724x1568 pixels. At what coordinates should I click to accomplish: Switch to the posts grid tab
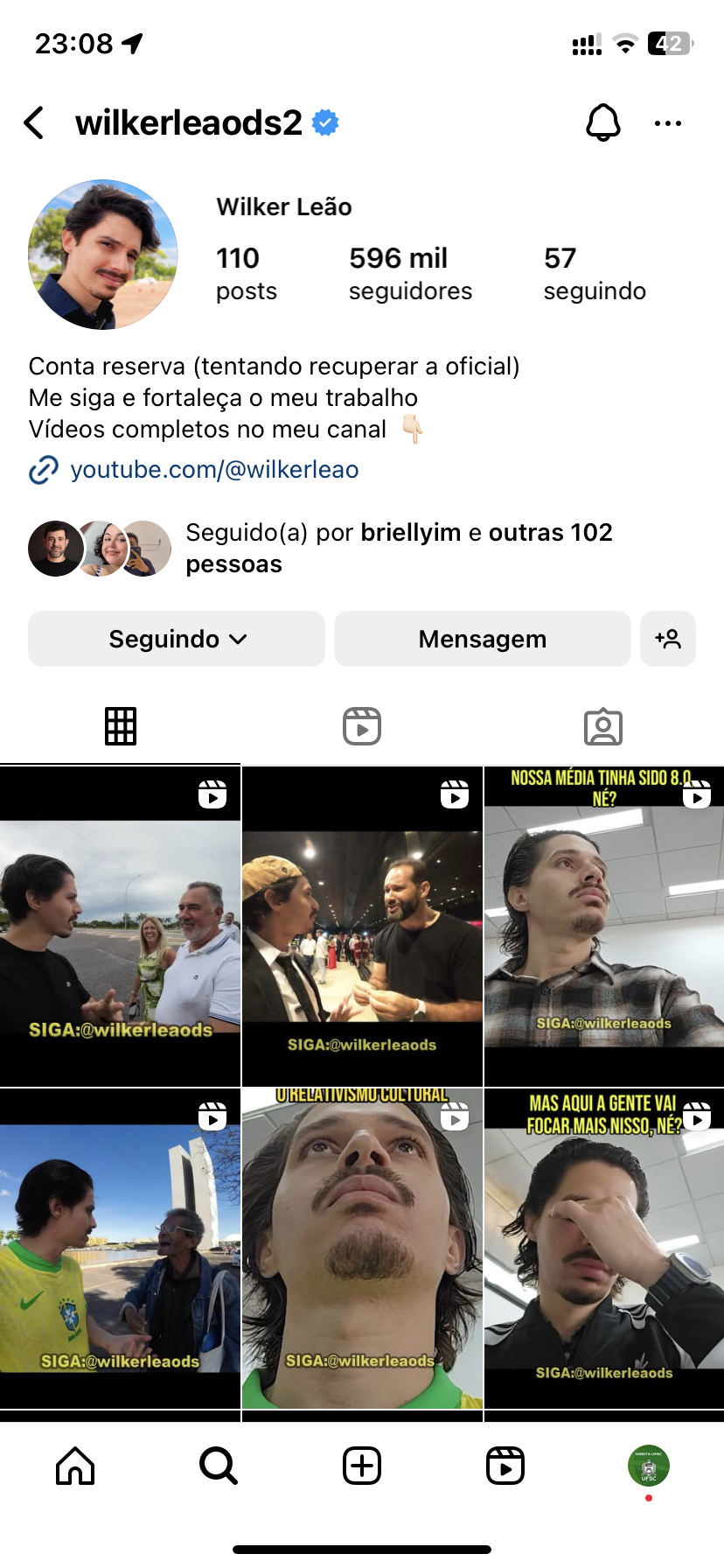pos(121,726)
